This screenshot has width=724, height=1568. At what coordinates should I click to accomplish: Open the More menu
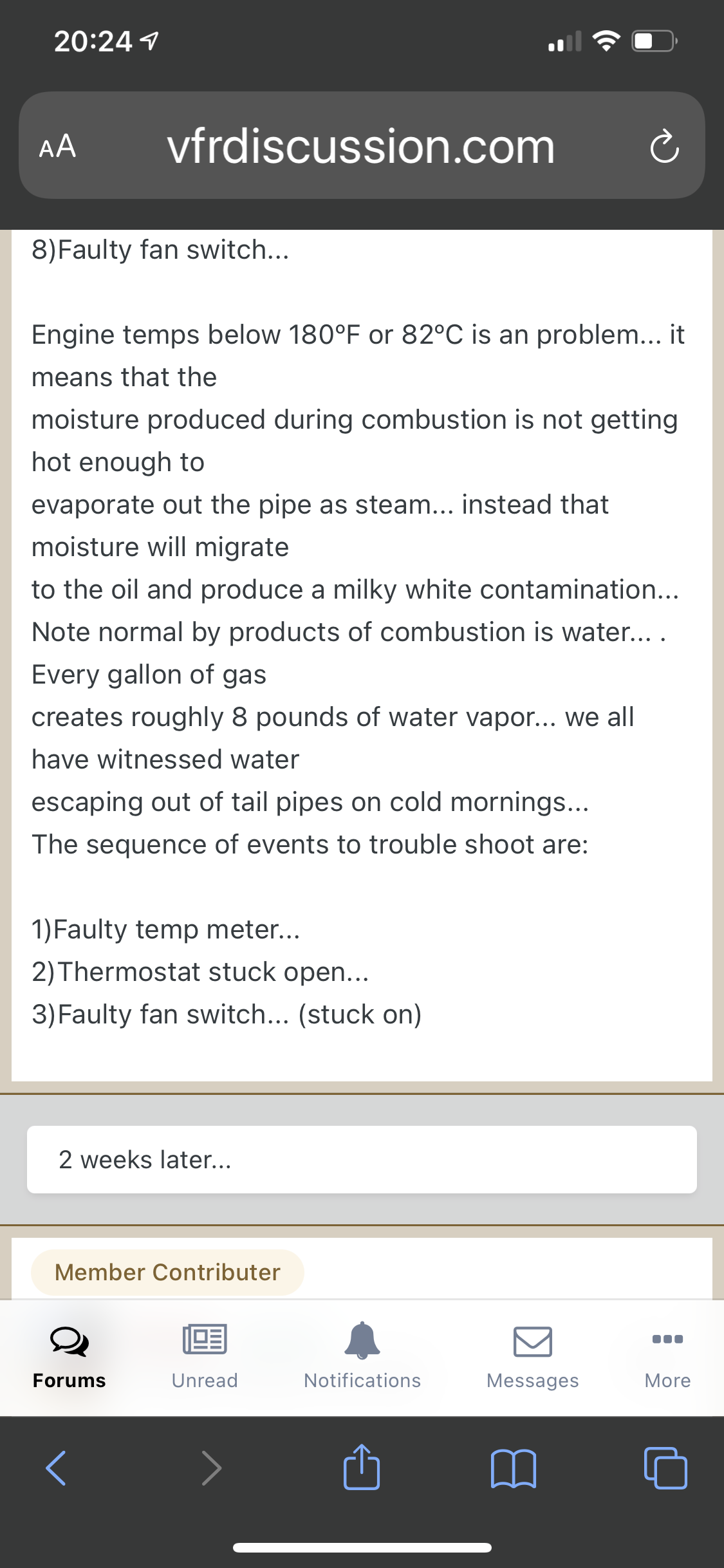667,1356
